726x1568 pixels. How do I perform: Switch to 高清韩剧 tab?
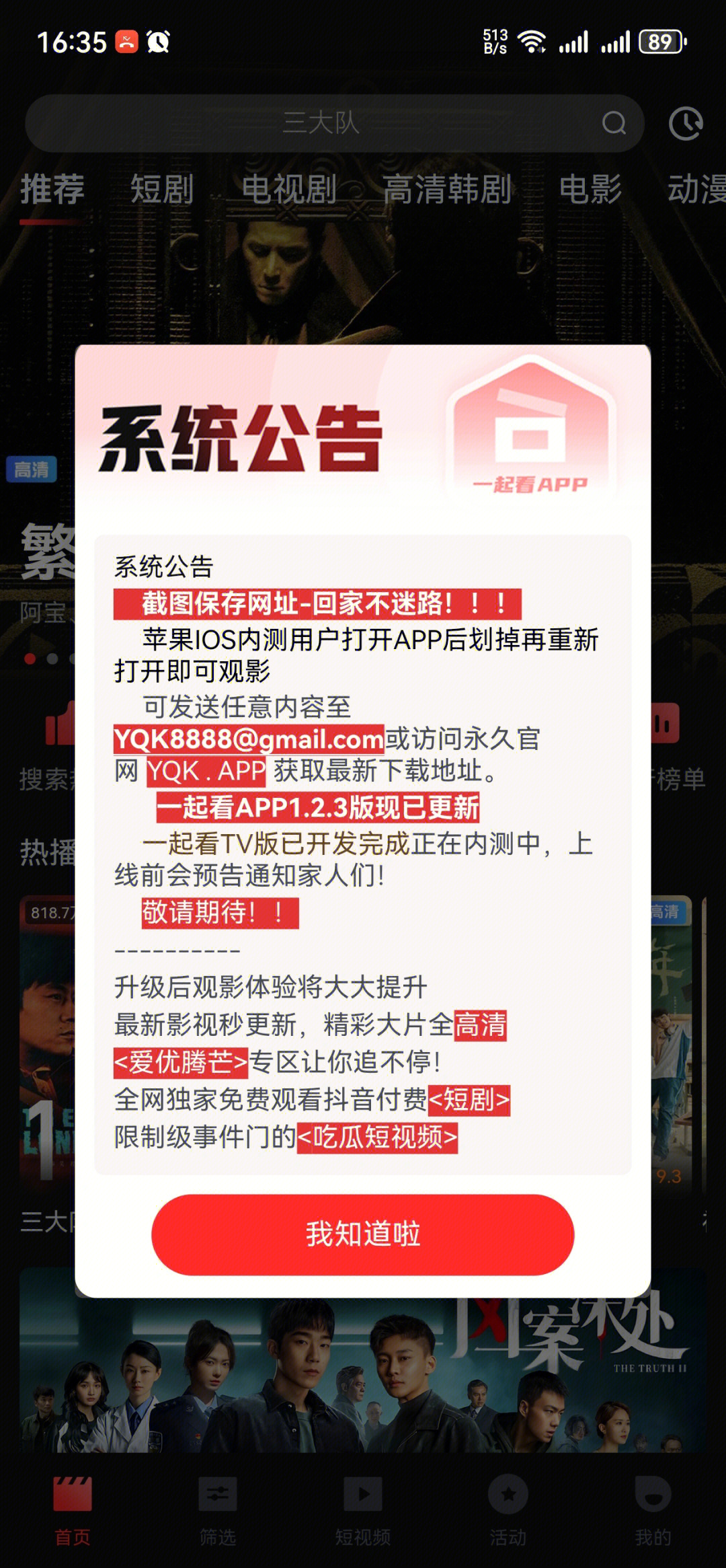pyautogui.click(x=447, y=189)
